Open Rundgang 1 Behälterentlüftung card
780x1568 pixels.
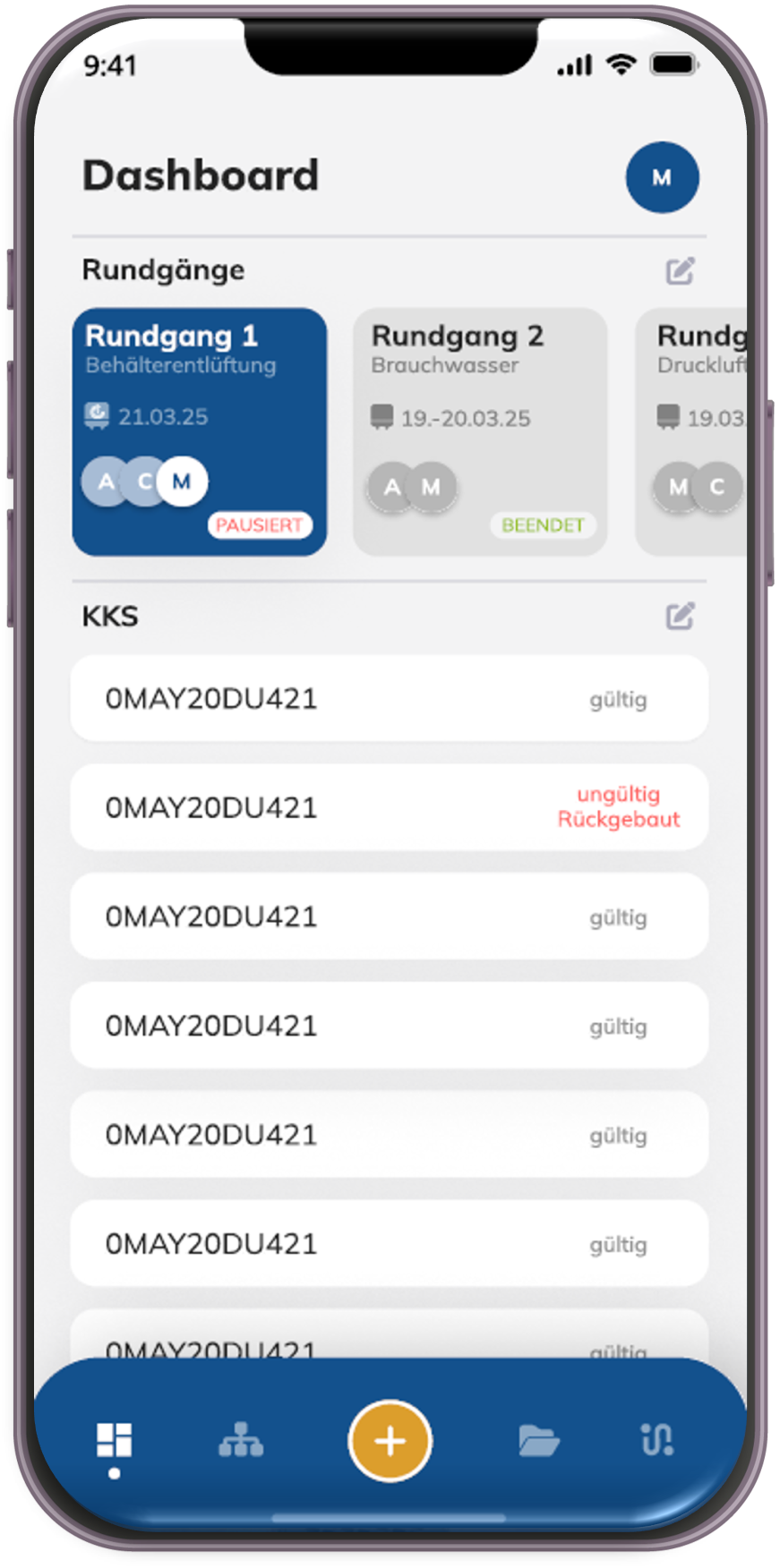[200, 431]
